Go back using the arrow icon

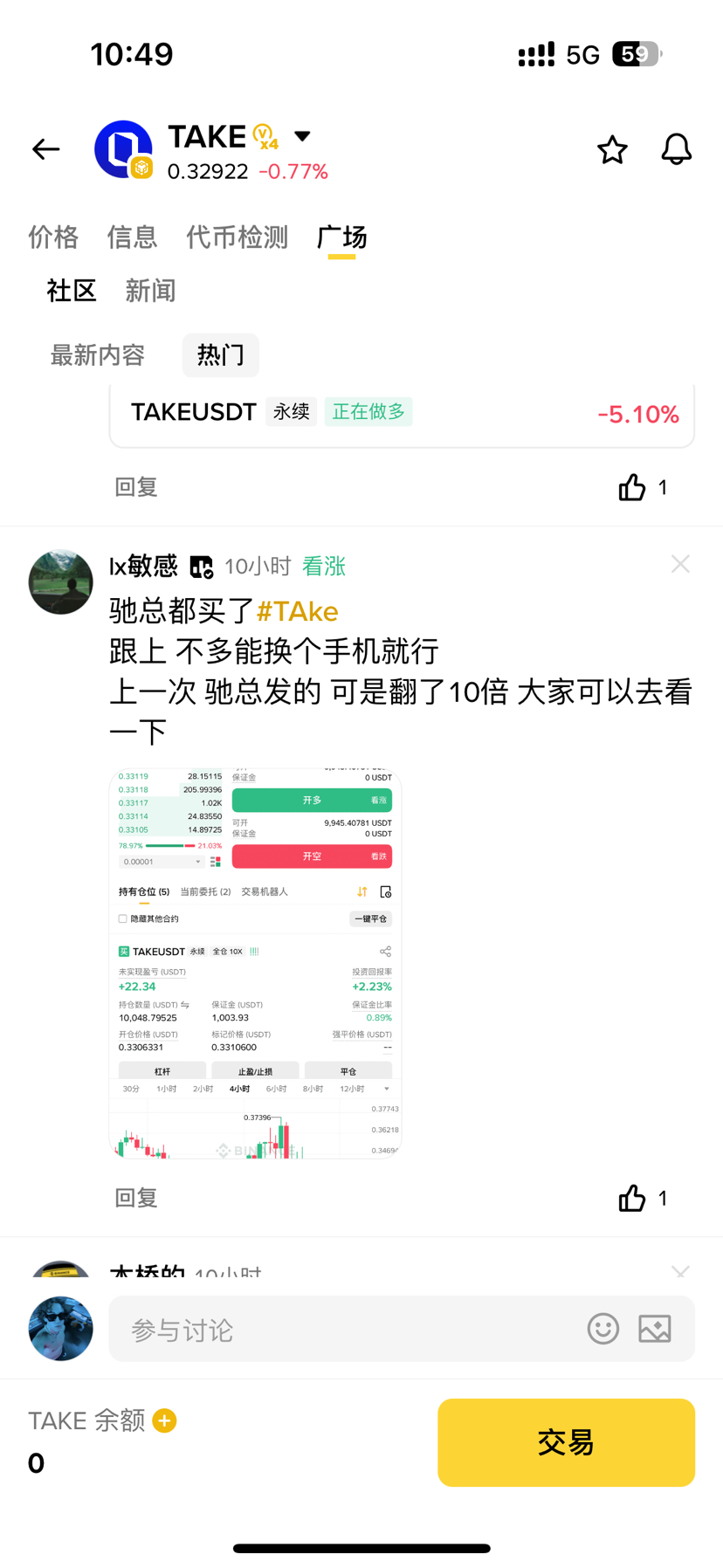click(46, 149)
